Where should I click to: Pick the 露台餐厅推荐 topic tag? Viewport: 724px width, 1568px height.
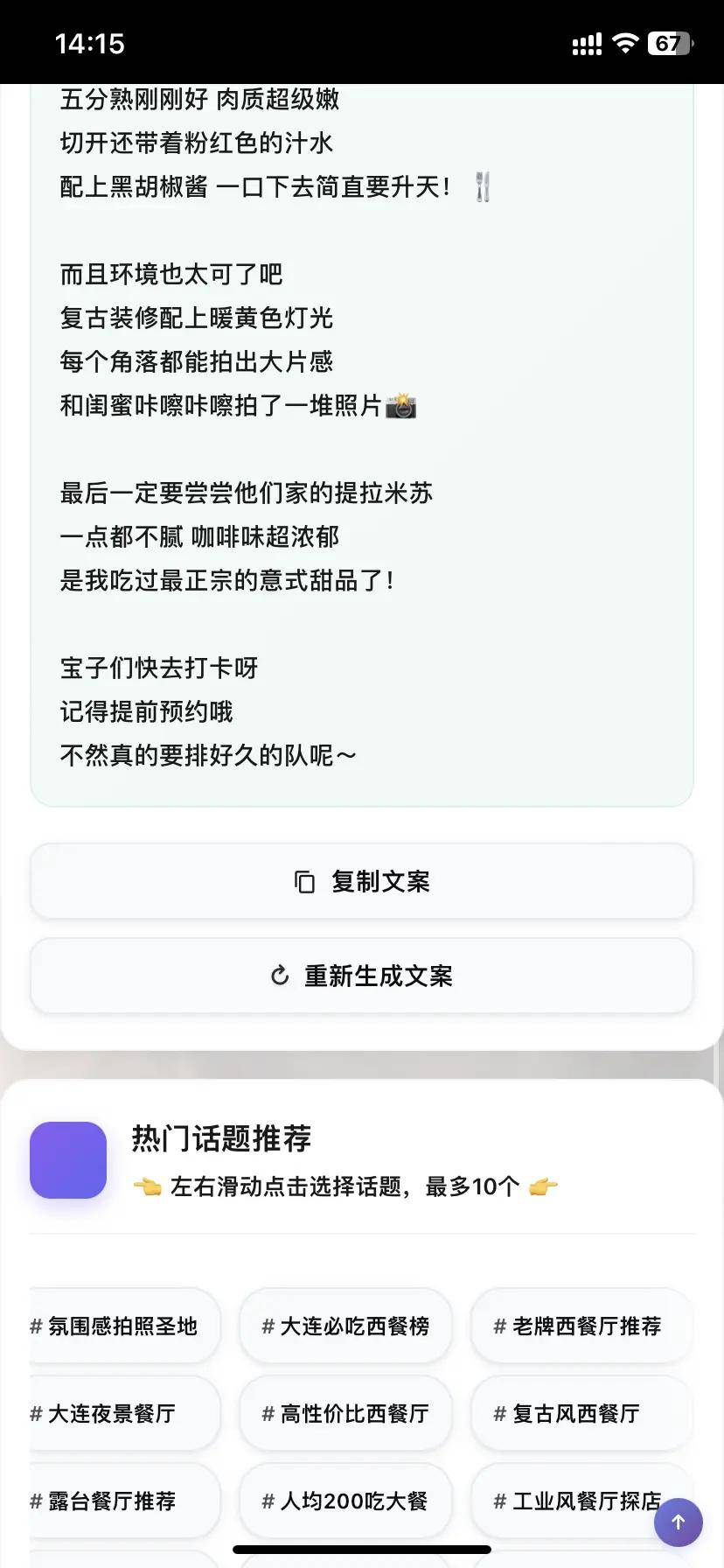click(122, 1501)
